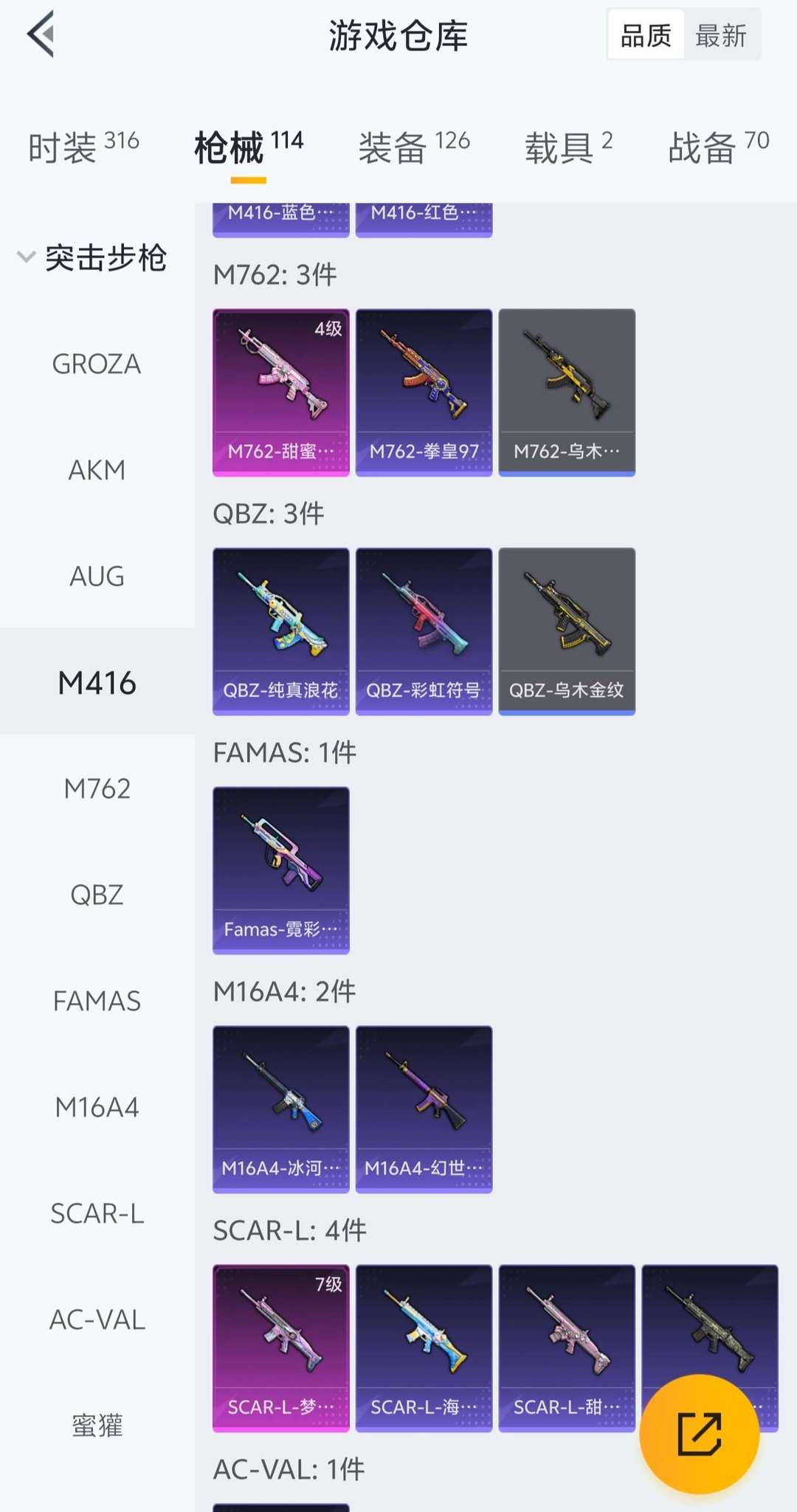Tap the yellow share floating button
The height and width of the screenshot is (1512, 797).
click(699, 1435)
